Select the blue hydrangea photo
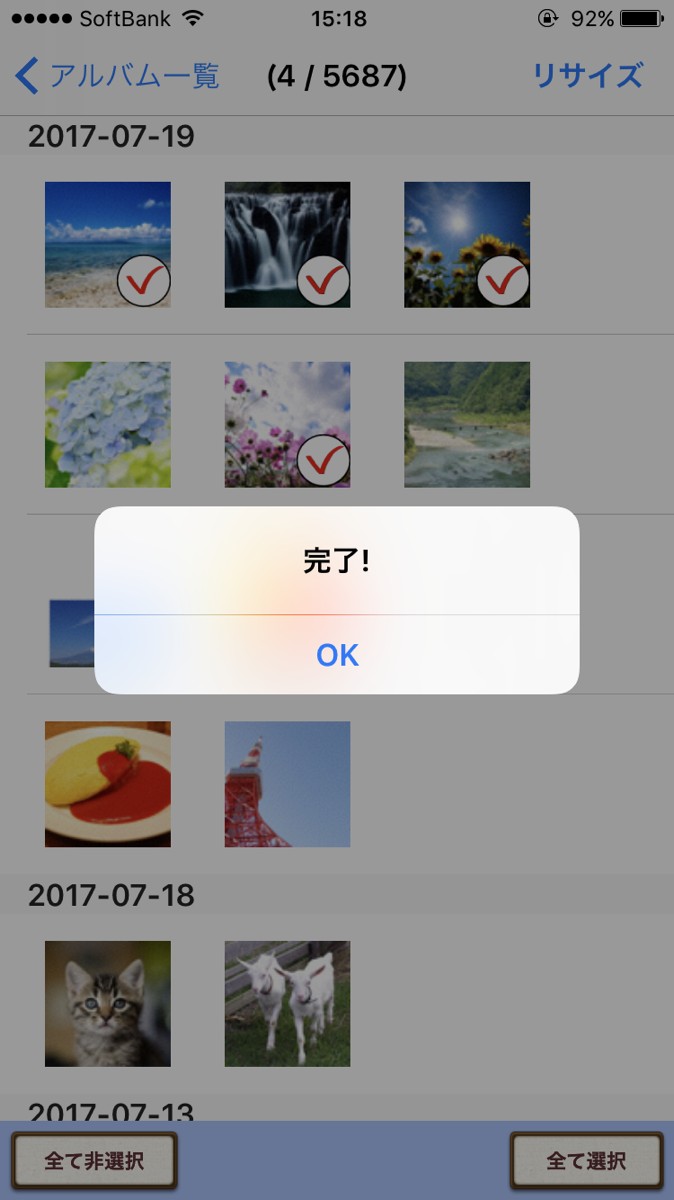Screen dimensions: 674x1200 pos(108,424)
